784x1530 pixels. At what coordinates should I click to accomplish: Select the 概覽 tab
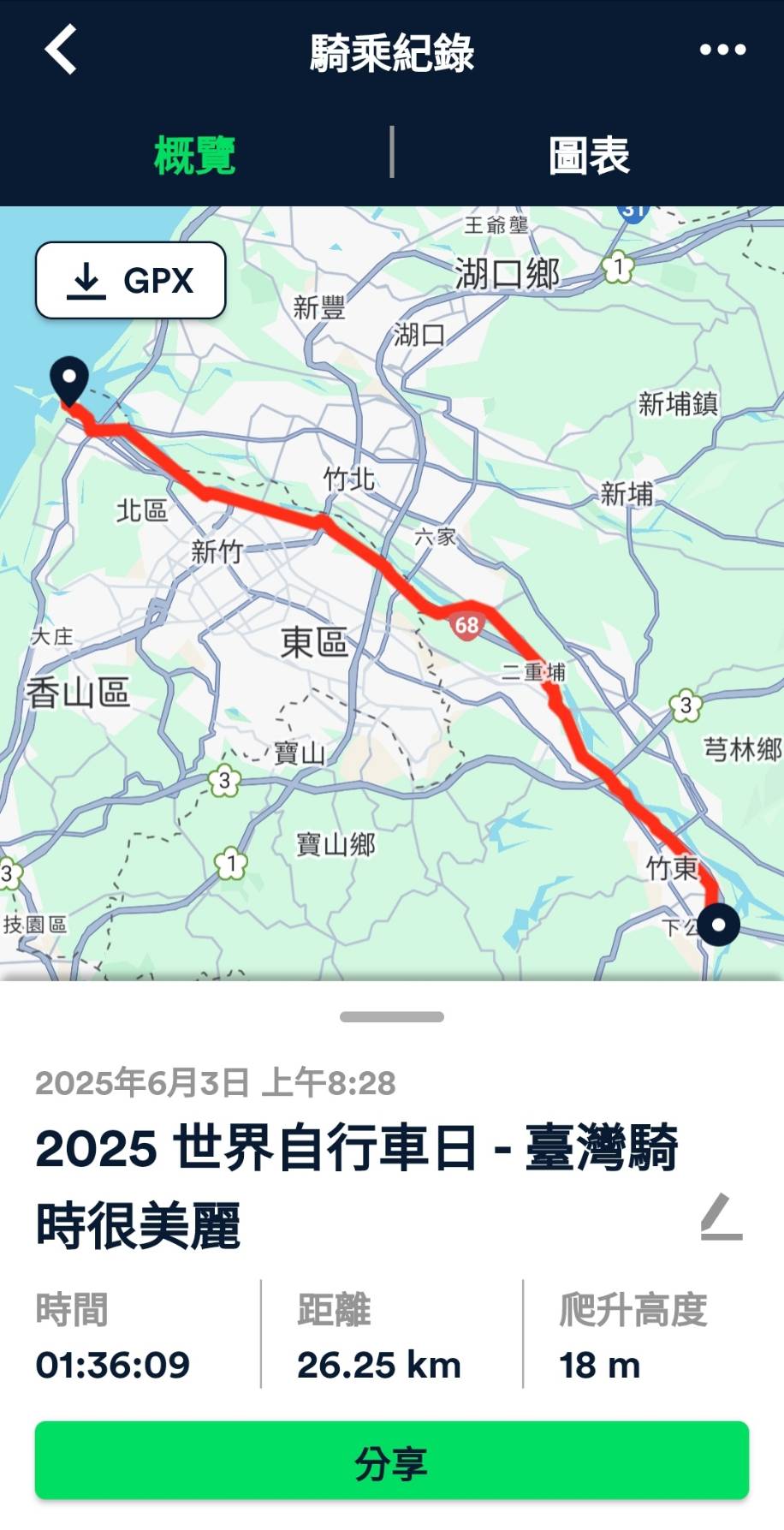pos(194,156)
